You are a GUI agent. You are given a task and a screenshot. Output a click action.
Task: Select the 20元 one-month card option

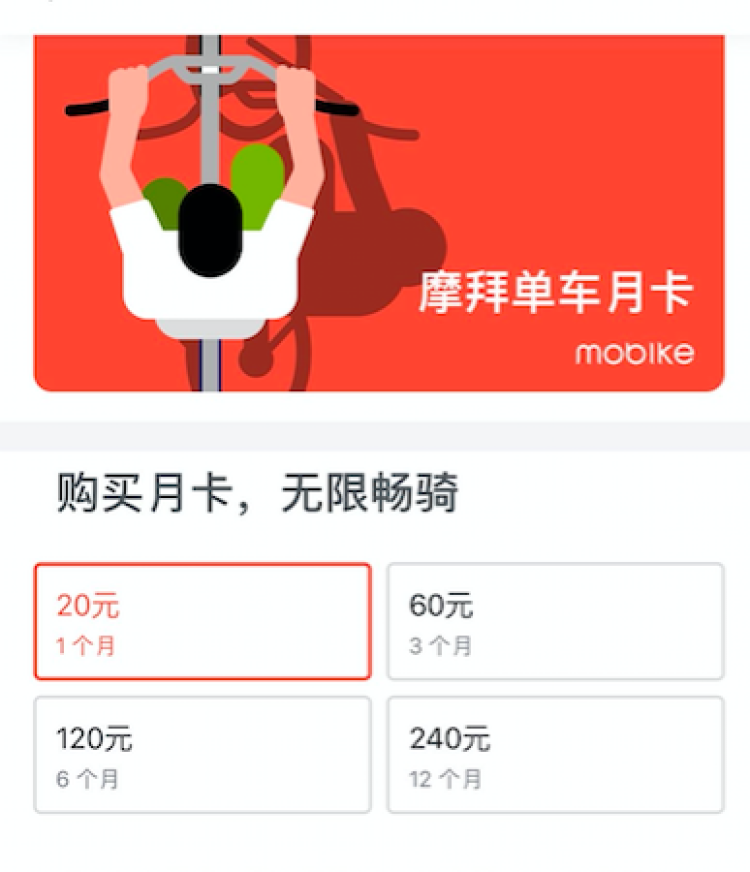coord(202,622)
